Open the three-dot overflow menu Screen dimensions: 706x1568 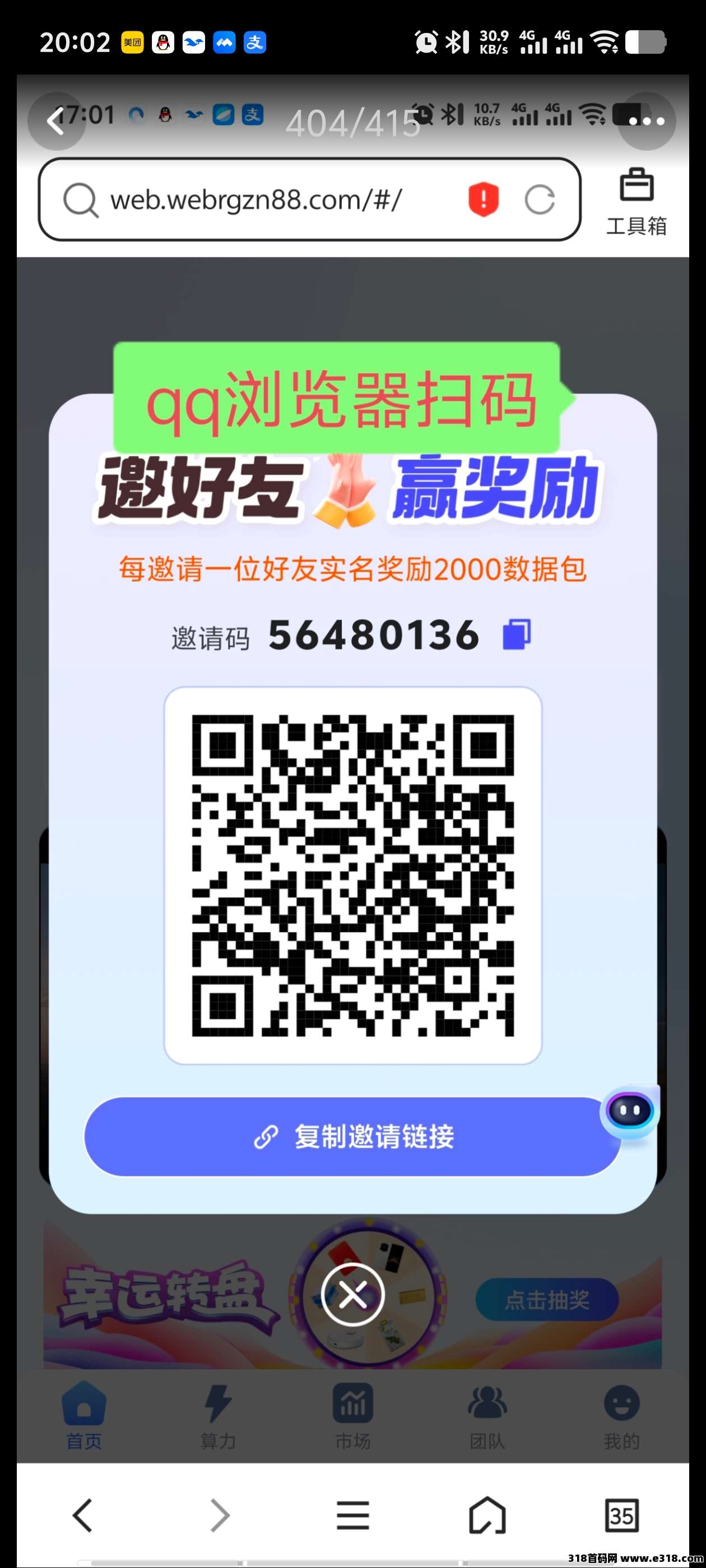coord(646,121)
